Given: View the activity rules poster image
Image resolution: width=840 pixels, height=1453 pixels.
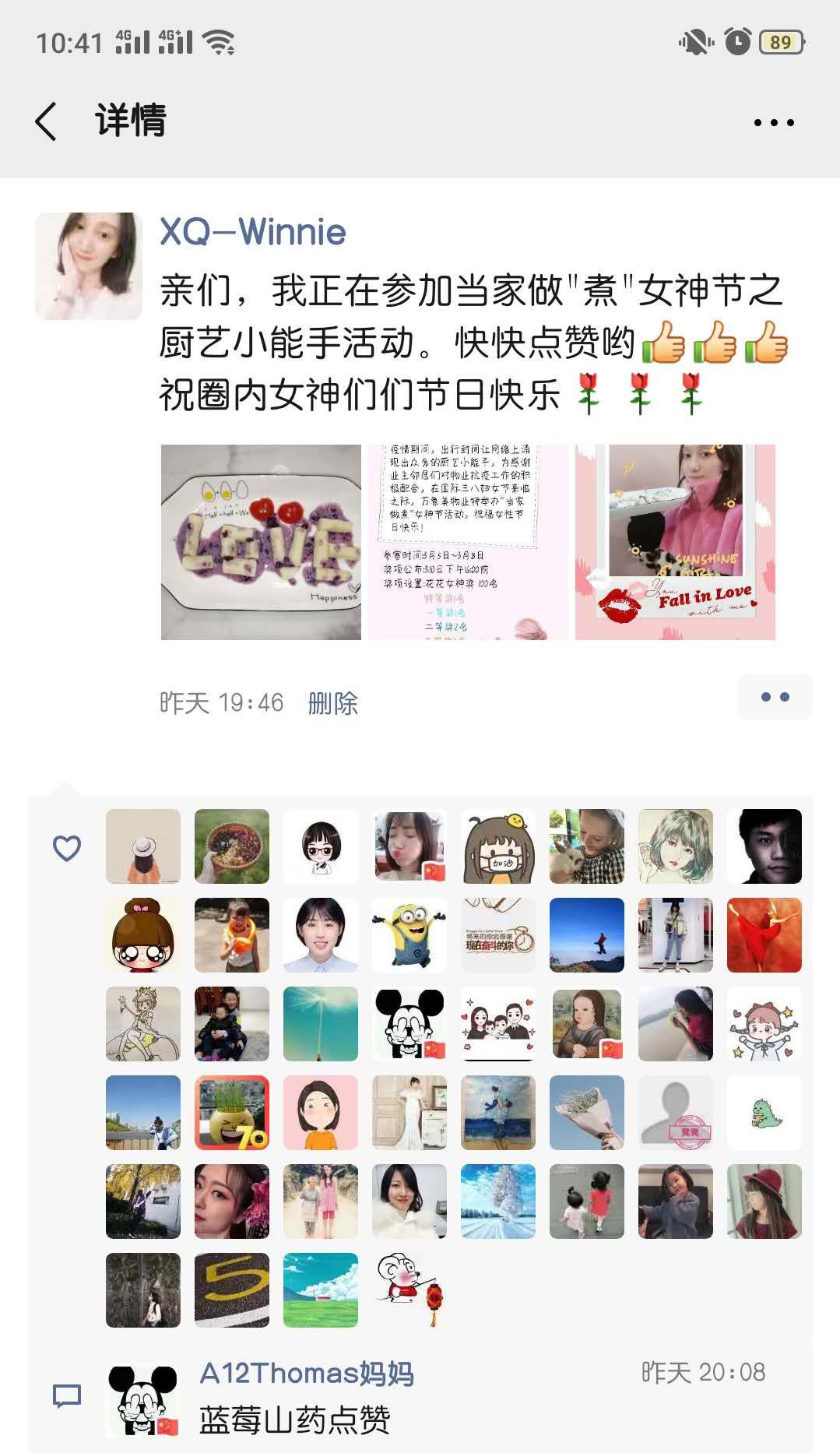Looking at the screenshot, I should pyautogui.click(x=468, y=542).
